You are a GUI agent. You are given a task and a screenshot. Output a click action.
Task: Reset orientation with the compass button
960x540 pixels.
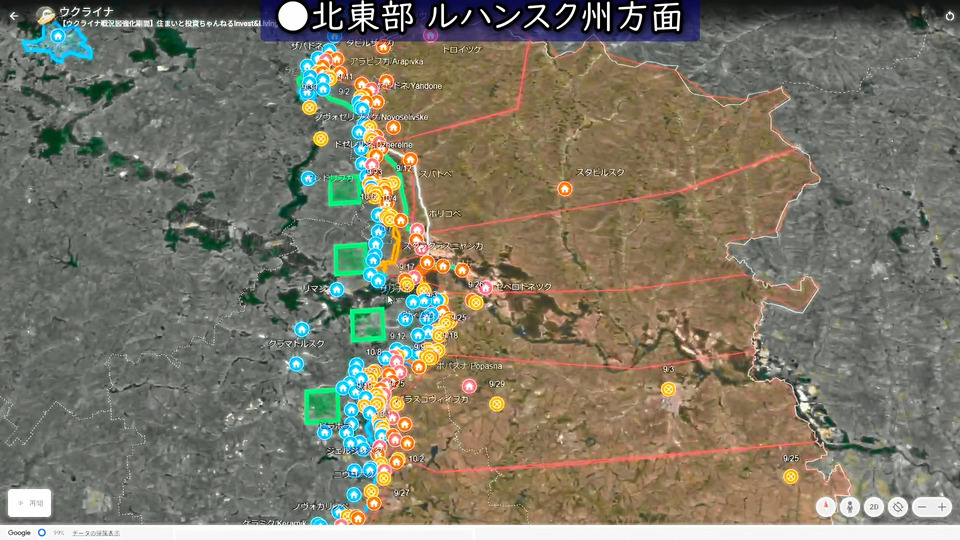click(x=826, y=507)
